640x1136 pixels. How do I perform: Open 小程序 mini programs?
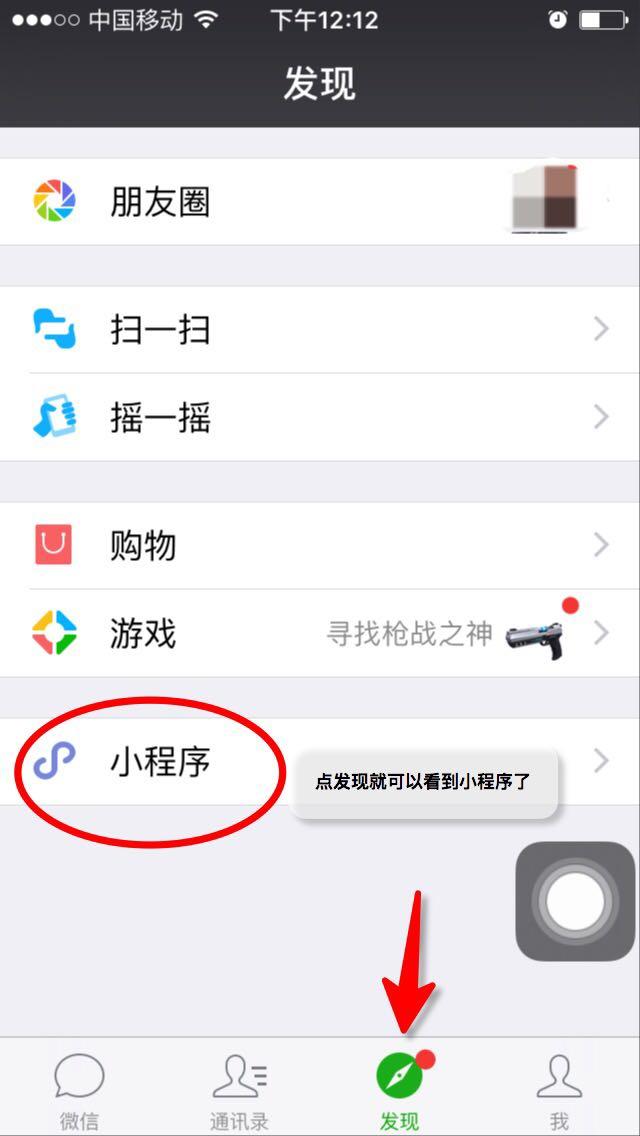click(160, 762)
